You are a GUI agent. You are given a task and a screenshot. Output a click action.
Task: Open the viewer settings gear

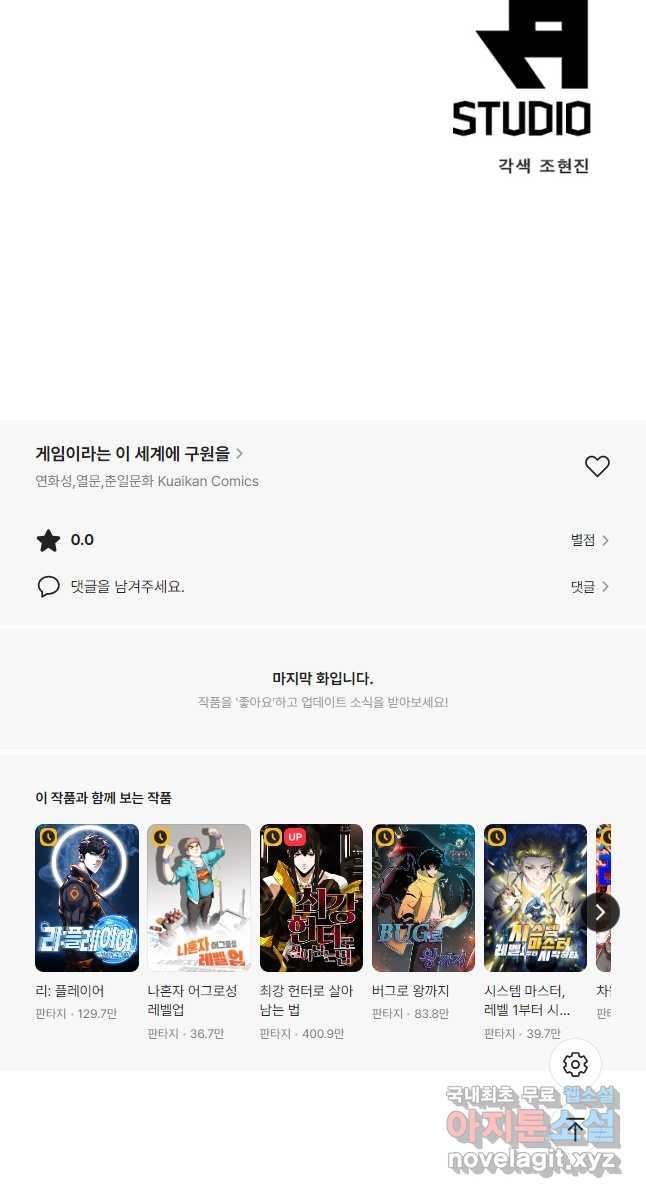coord(575,1064)
